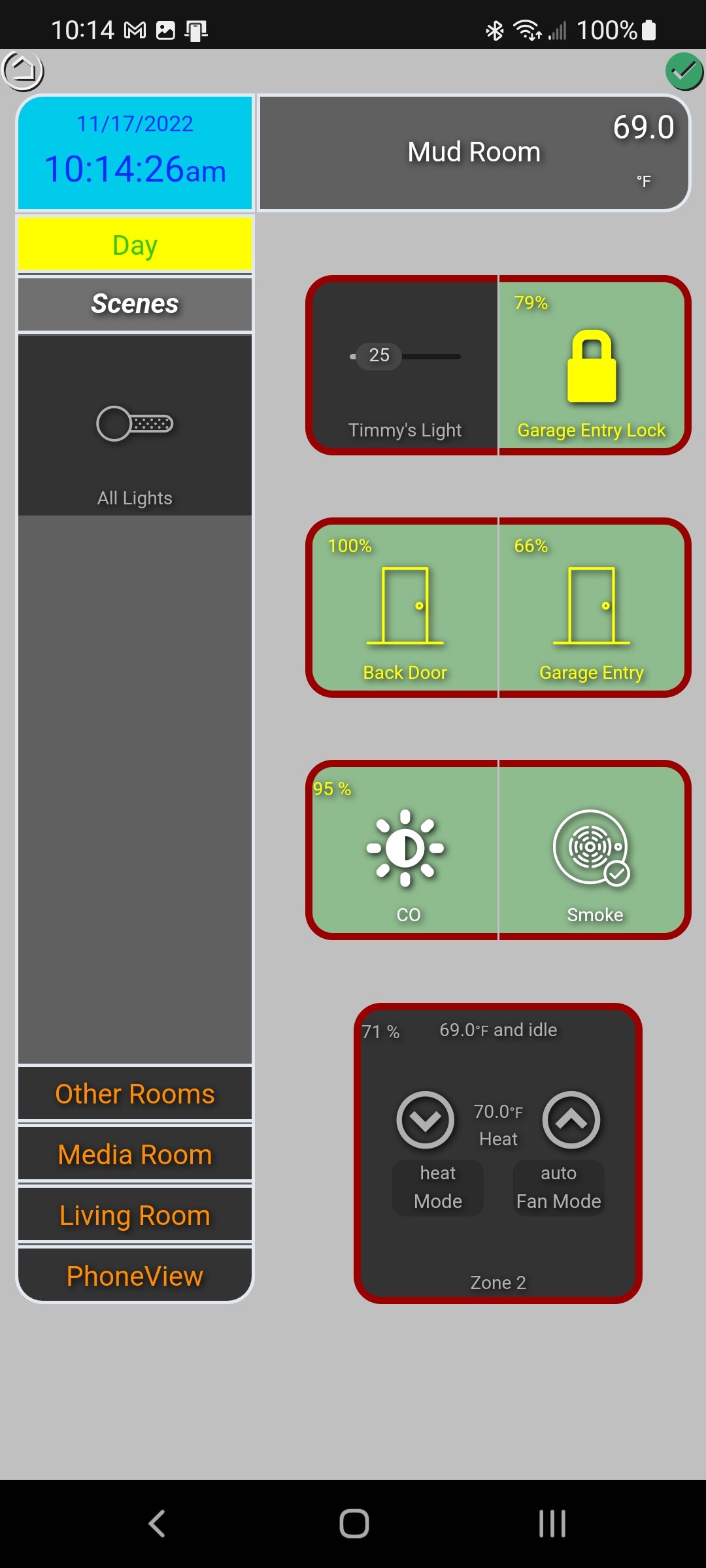This screenshot has width=706, height=1568.
Task: Open the Smoke detector tile
Action: pyautogui.click(x=592, y=850)
